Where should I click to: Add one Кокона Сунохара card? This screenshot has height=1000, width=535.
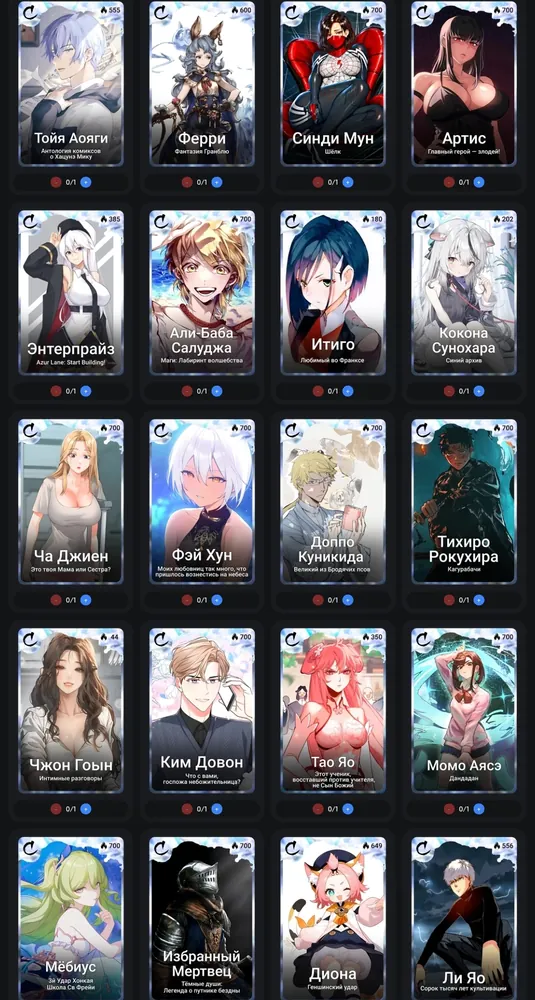coord(479,391)
